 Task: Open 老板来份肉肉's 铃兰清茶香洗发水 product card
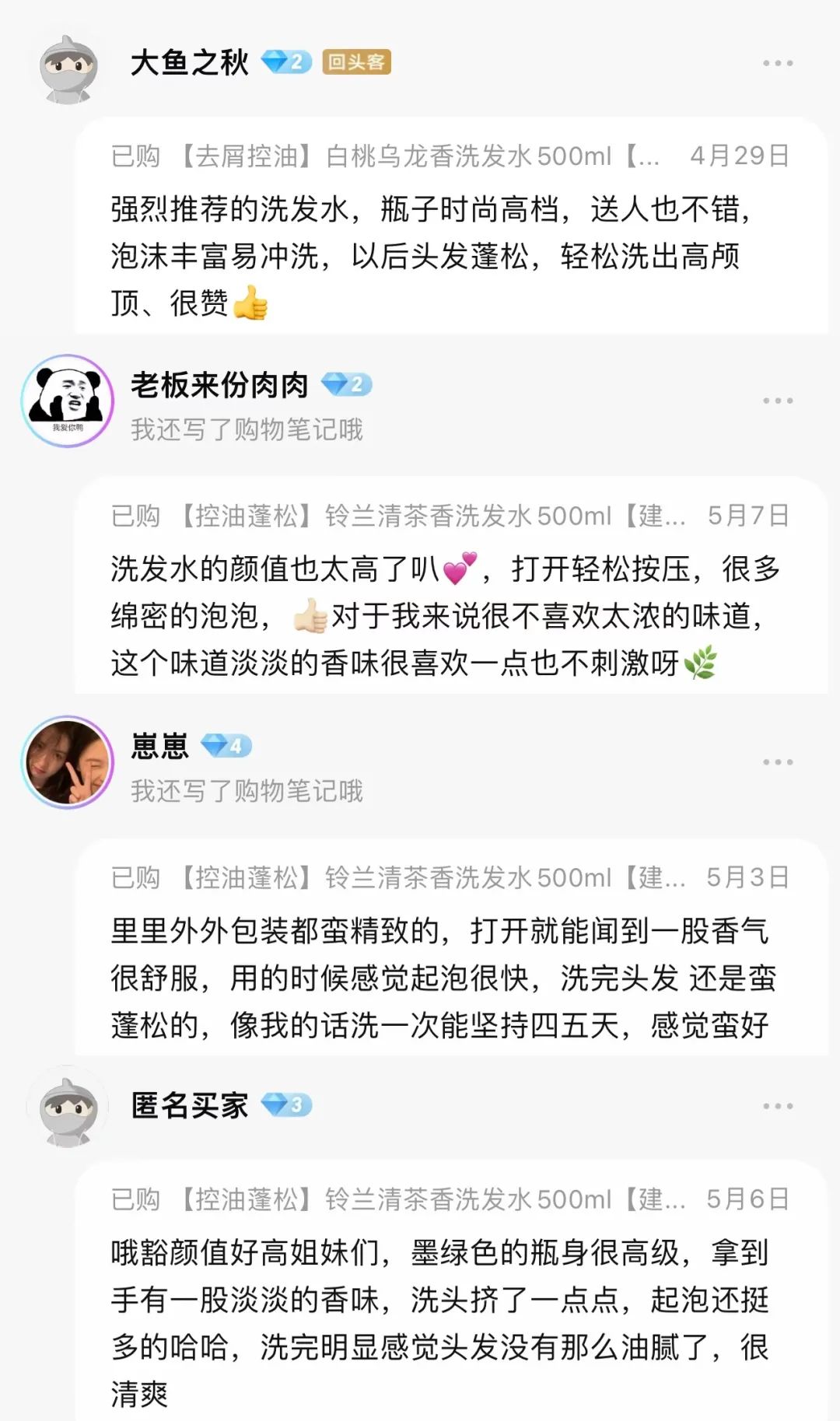pos(389,513)
